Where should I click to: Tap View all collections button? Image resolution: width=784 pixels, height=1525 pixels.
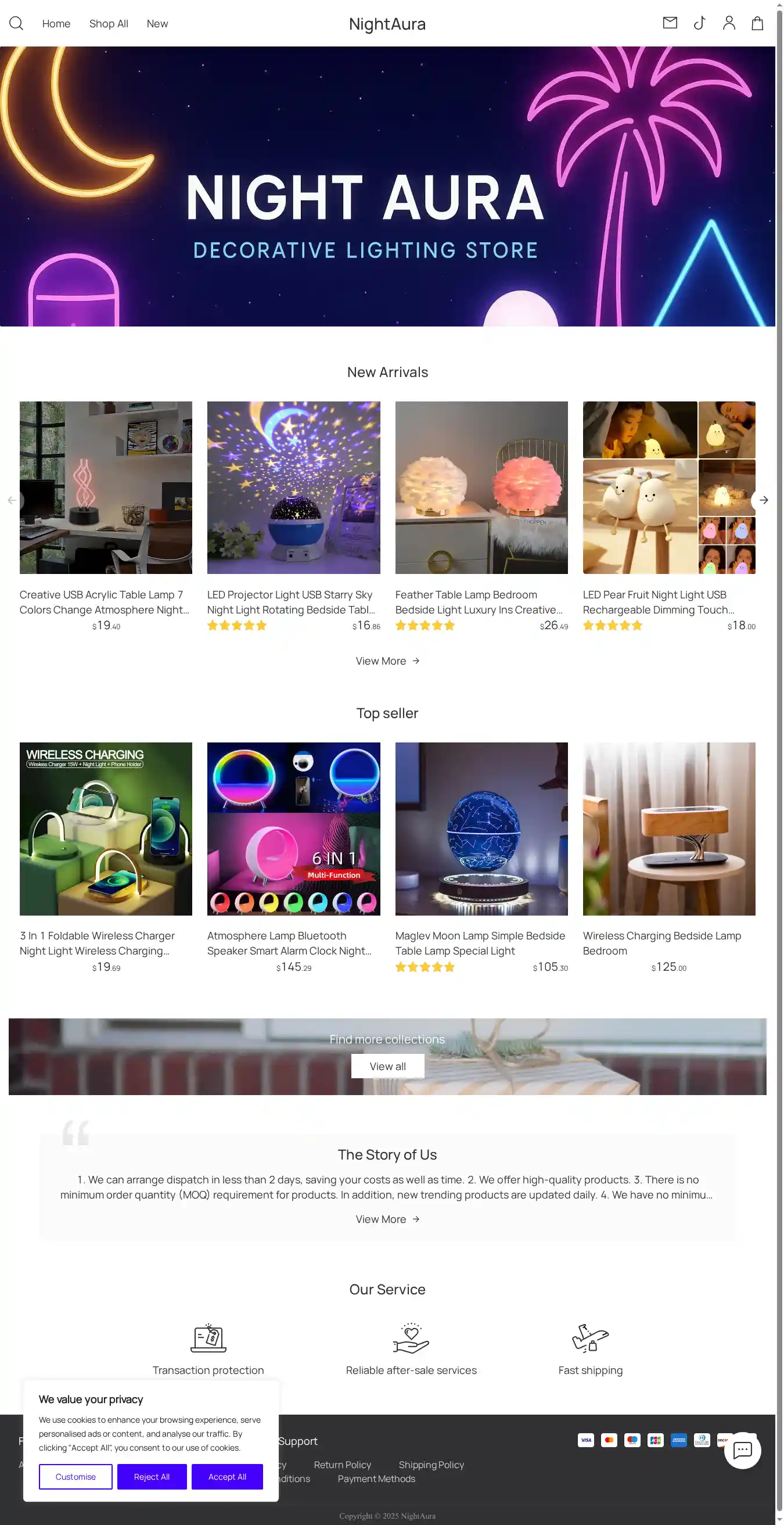[x=387, y=1066]
